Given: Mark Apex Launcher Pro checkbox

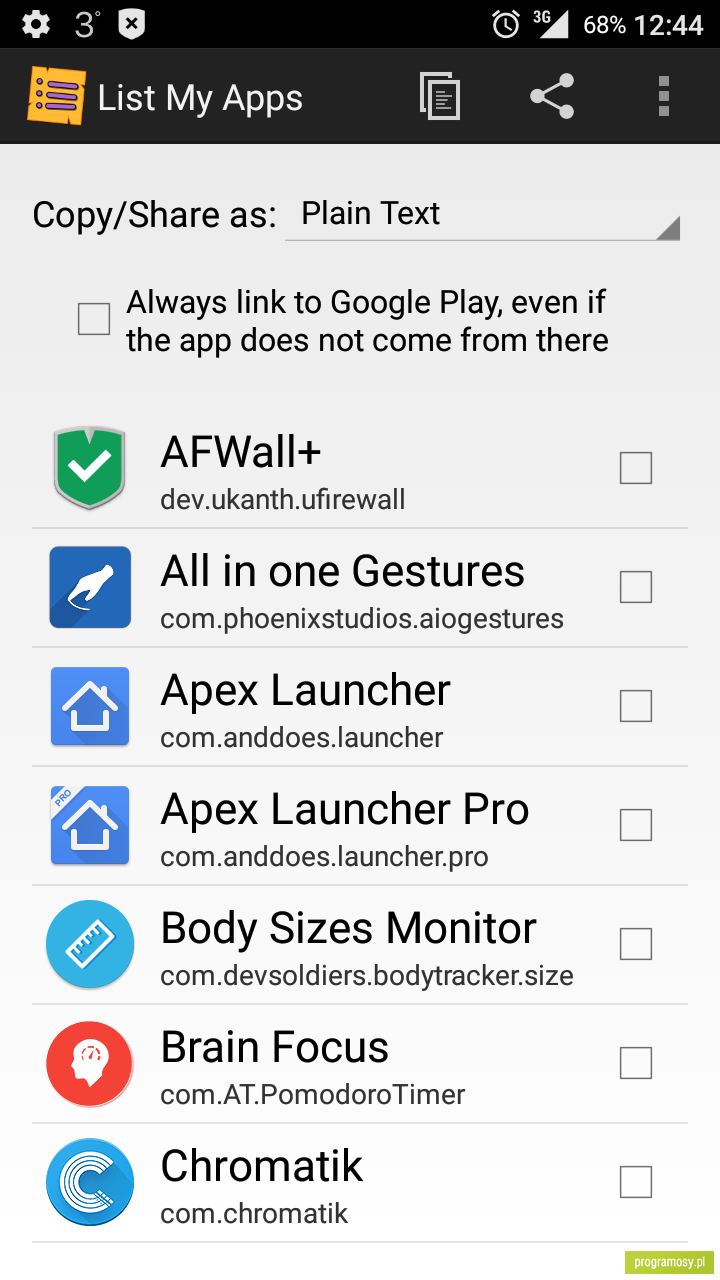Looking at the screenshot, I should (x=636, y=825).
